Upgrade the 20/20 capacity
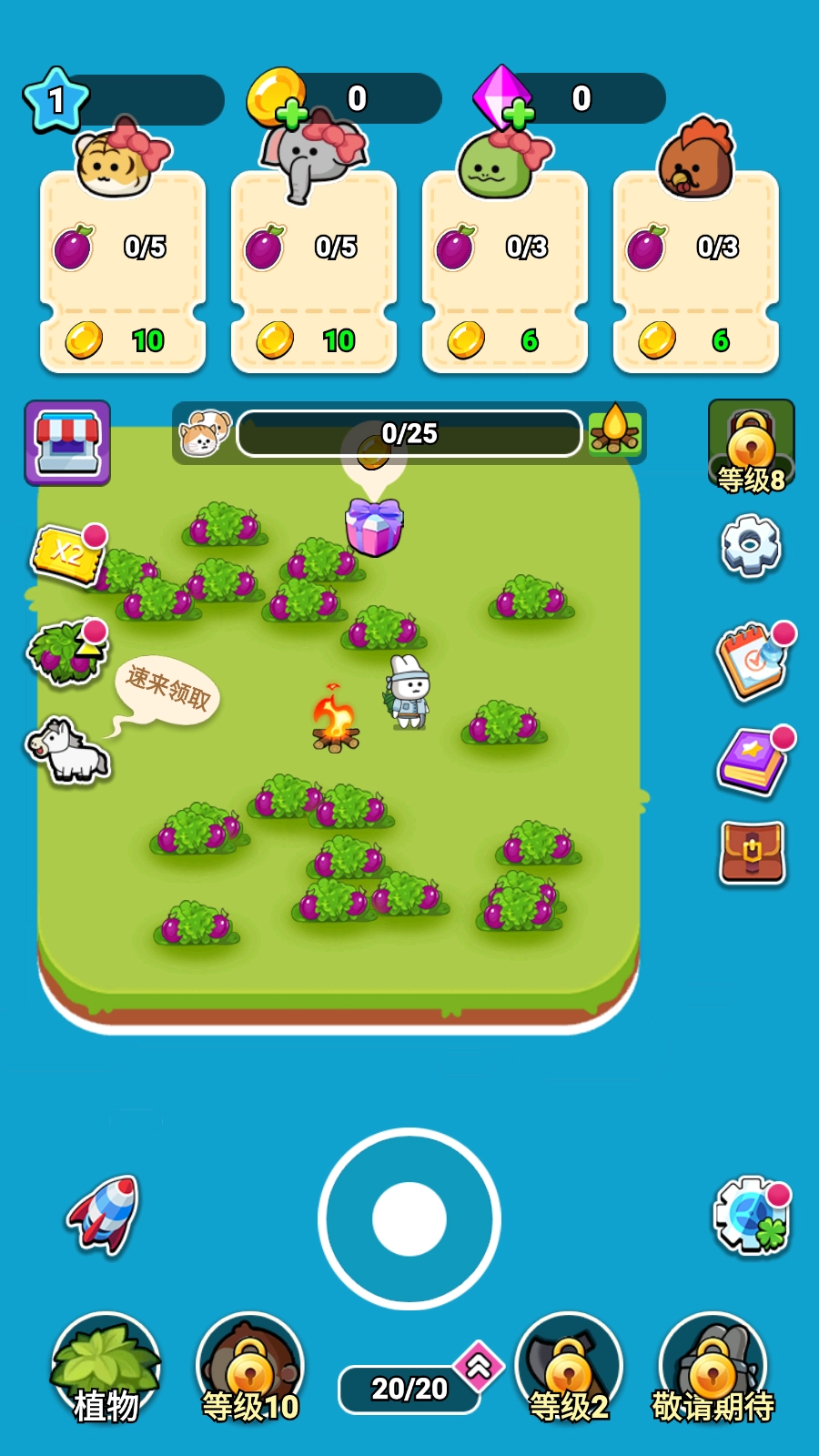The image size is (819, 1456). [x=479, y=1366]
